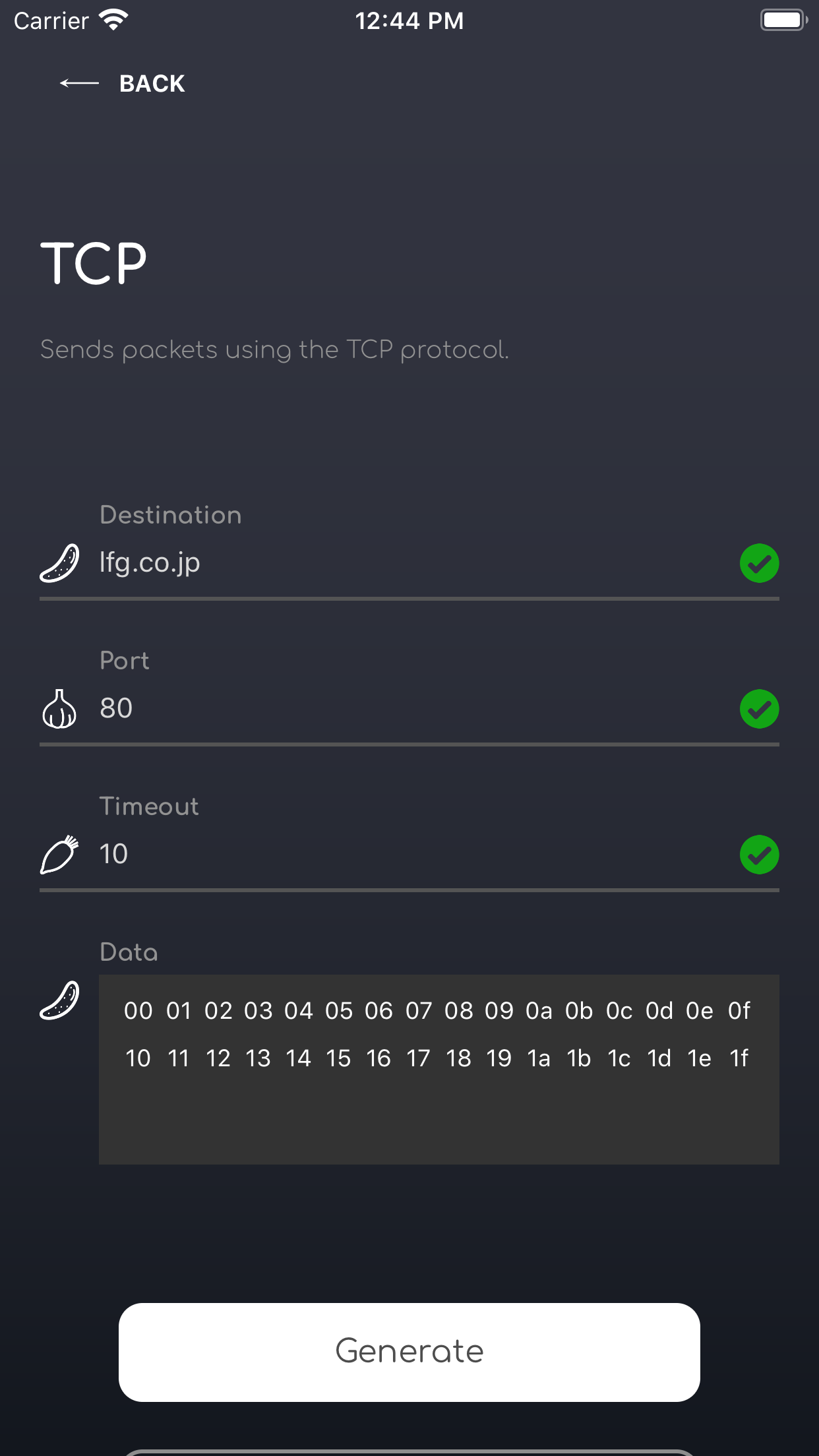
Task: Select the garlic icon next to Port
Action: pyautogui.click(x=59, y=709)
